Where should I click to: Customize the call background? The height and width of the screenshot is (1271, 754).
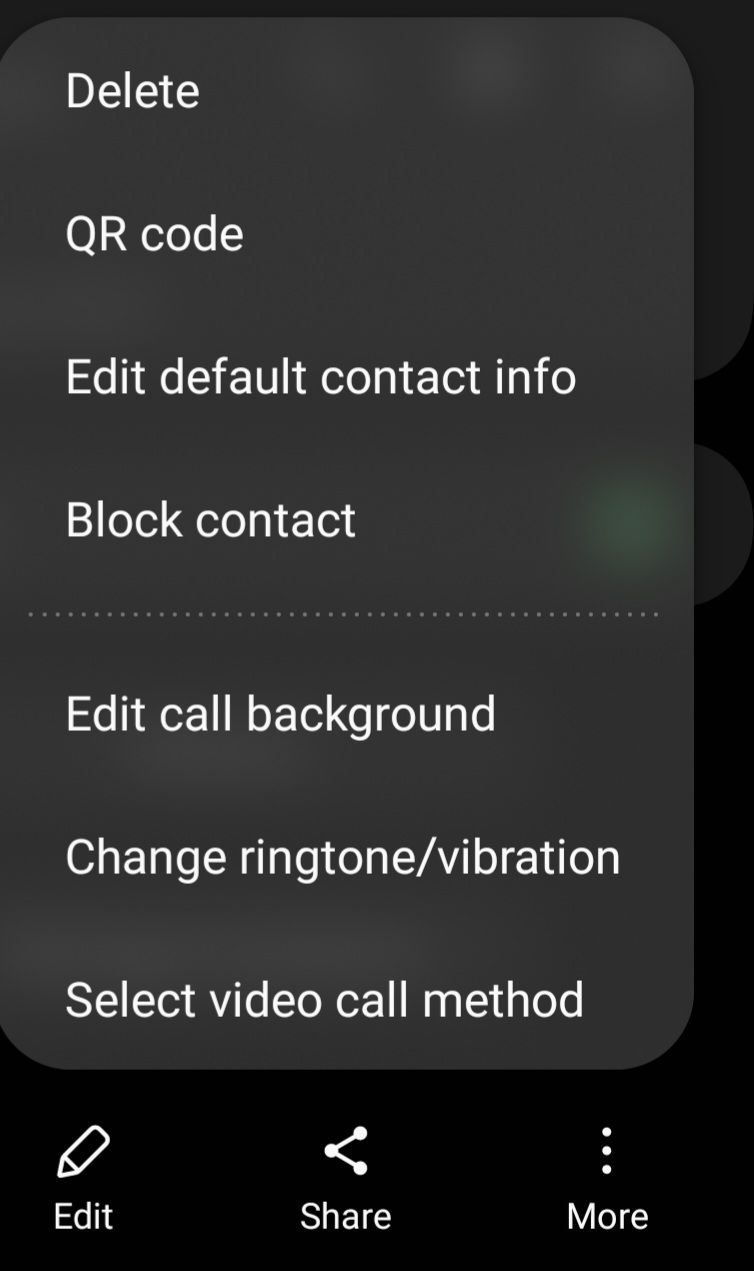(280, 713)
